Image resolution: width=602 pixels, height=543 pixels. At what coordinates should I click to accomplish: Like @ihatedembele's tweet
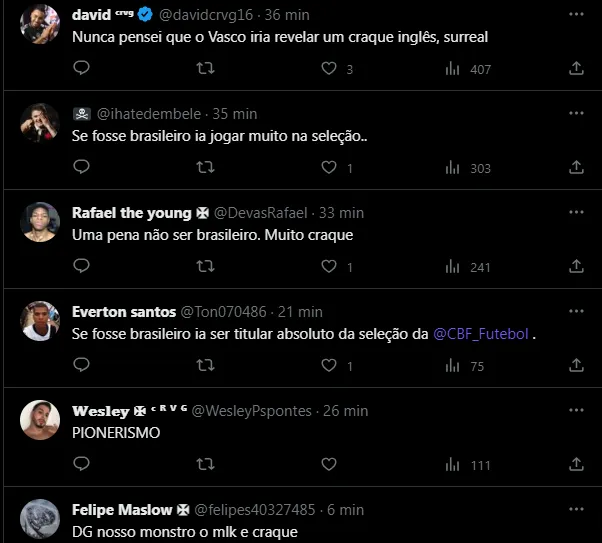[x=328, y=168]
